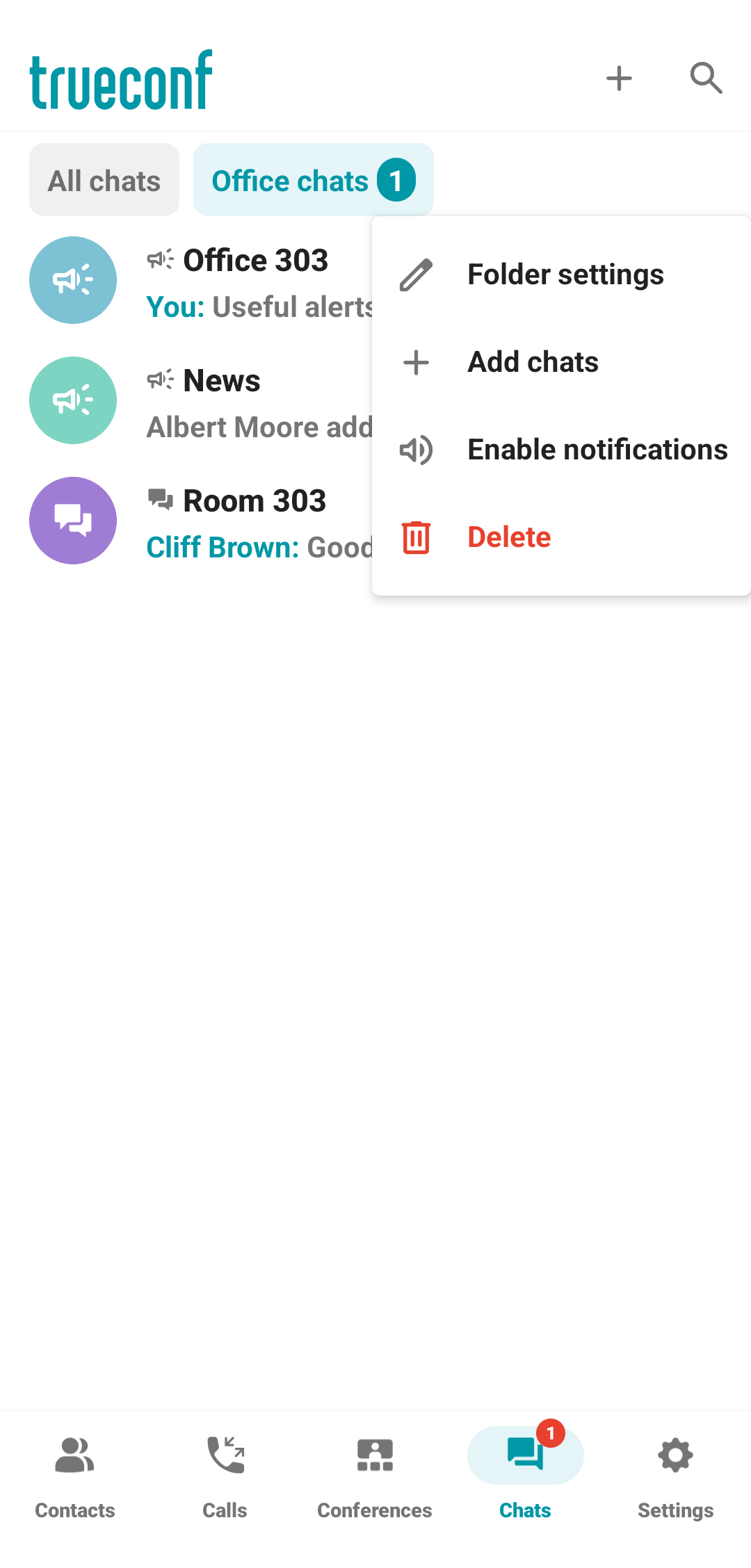Delete the Office chats folder

click(x=509, y=537)
